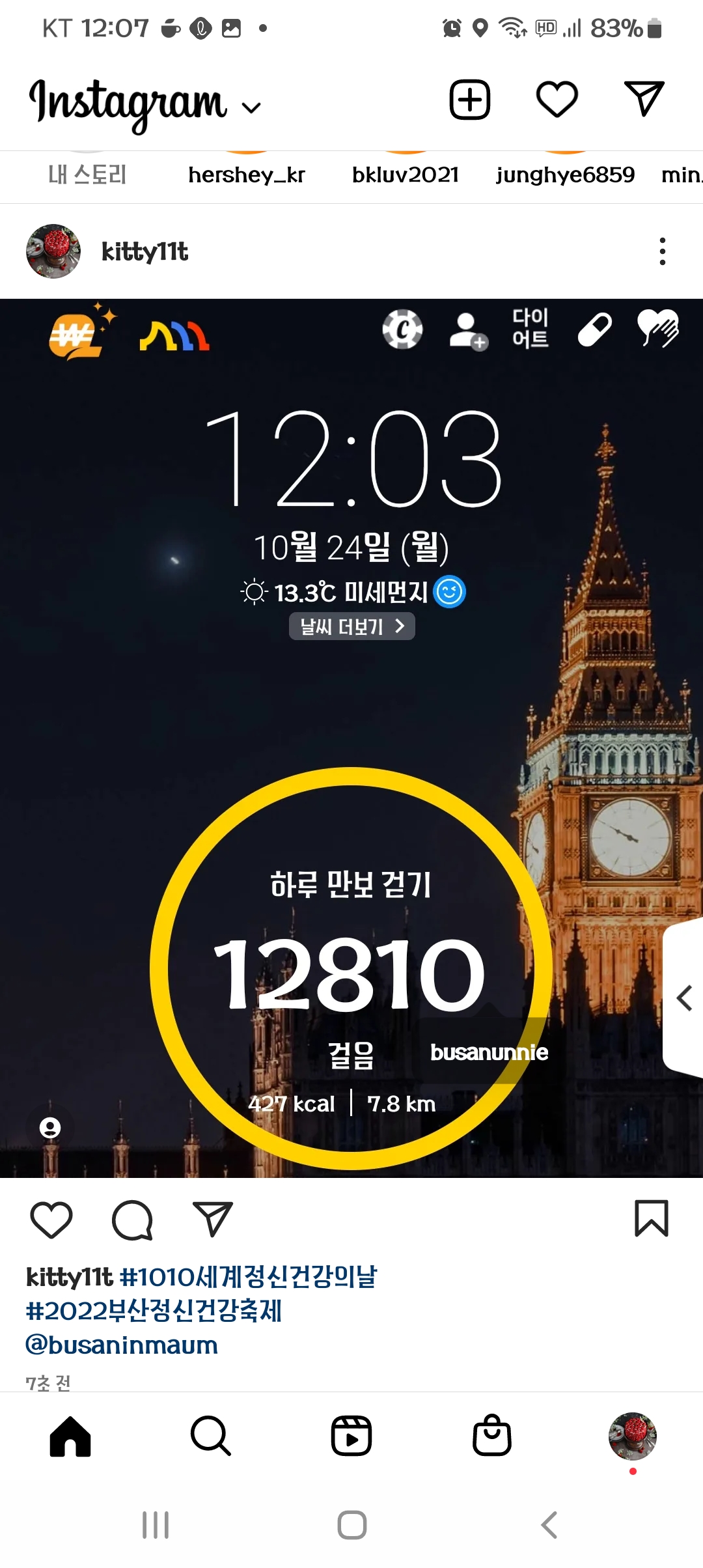This screenshot has height=1568, width=703.
Task: Save kitty11t's post to bookmarks
Action: click(x=652, y=1218)
